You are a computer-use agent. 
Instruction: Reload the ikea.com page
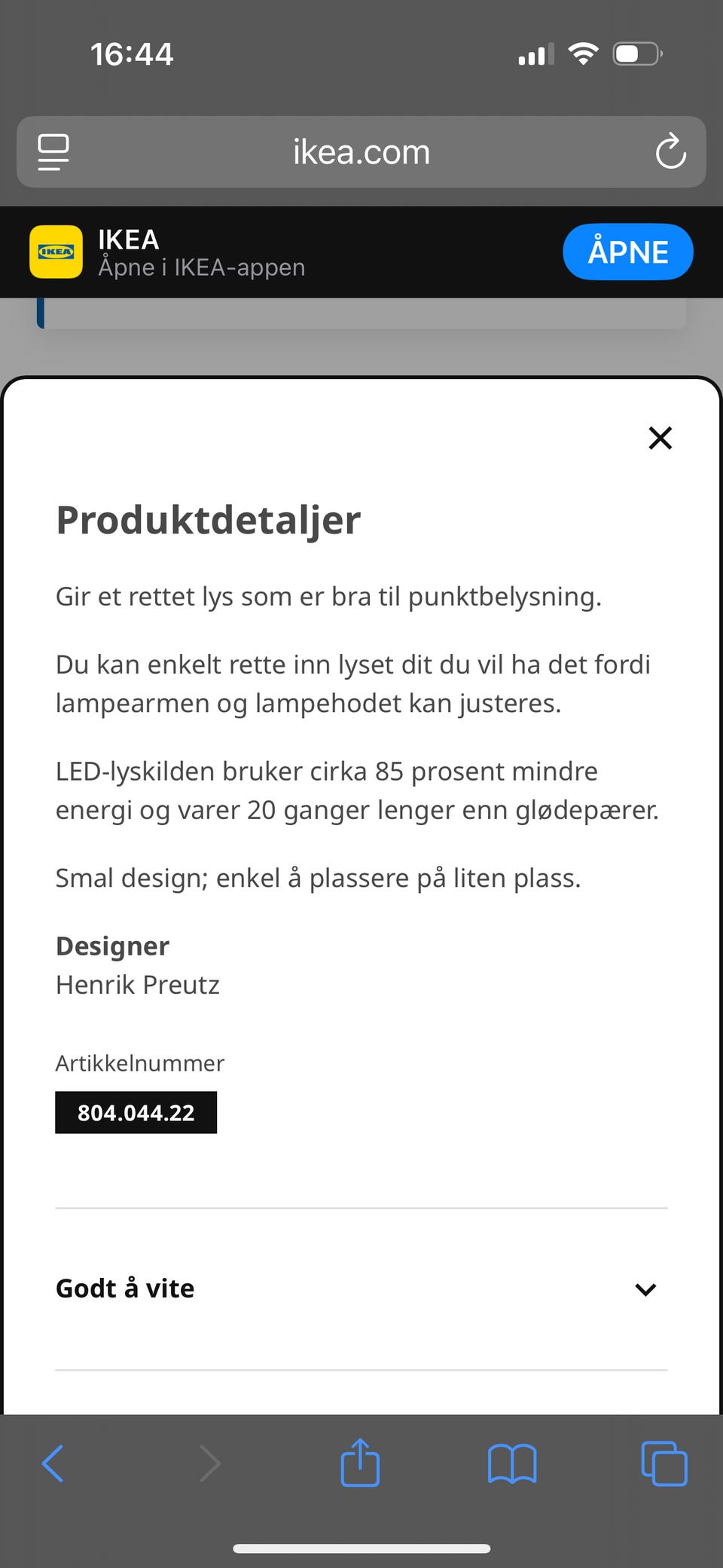click(670, 152)
